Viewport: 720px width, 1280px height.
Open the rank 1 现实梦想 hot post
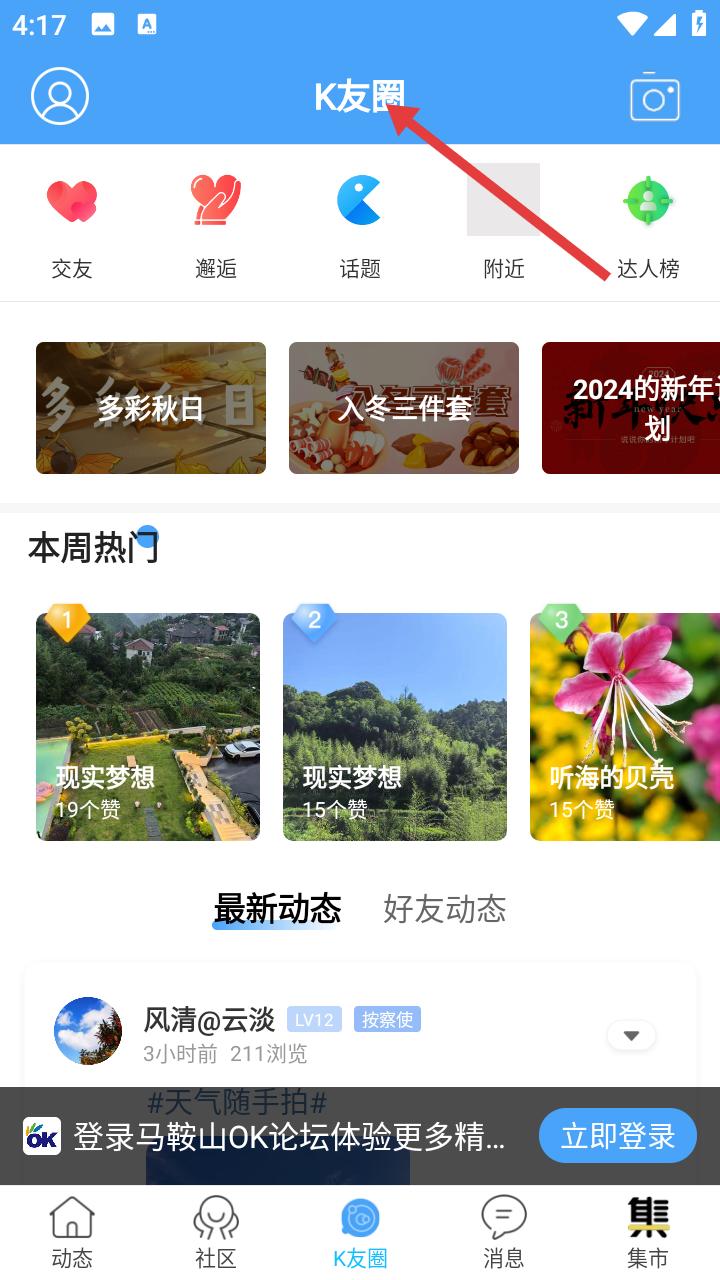click(147, 726)
